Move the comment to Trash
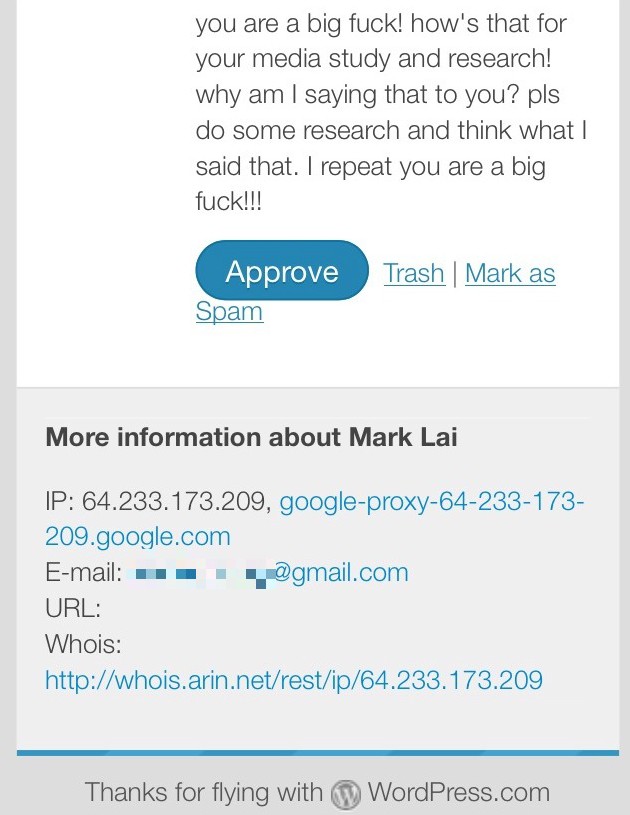The width and height of the screenshot is (630, 815). 414,273
